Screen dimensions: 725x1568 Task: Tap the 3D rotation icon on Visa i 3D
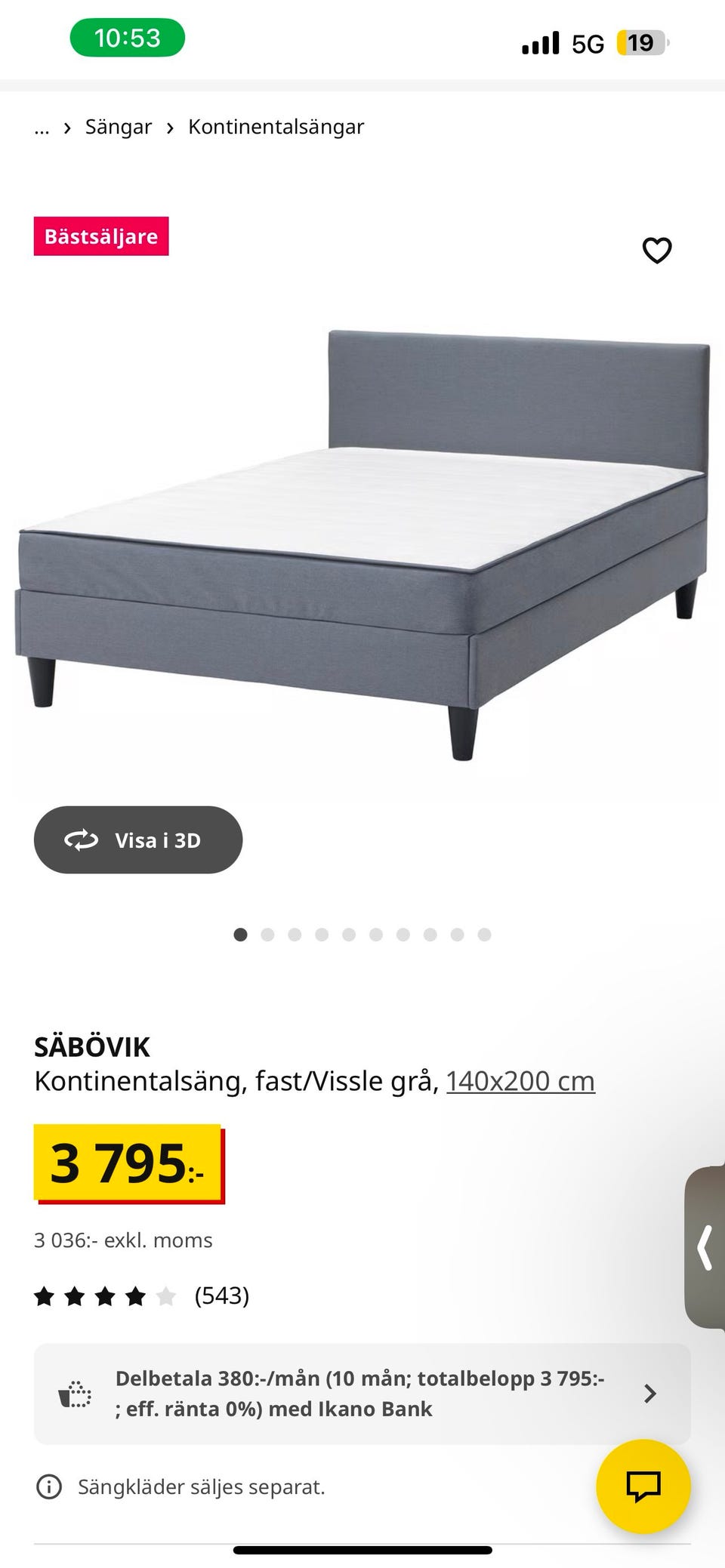click(x=83, y=839)
